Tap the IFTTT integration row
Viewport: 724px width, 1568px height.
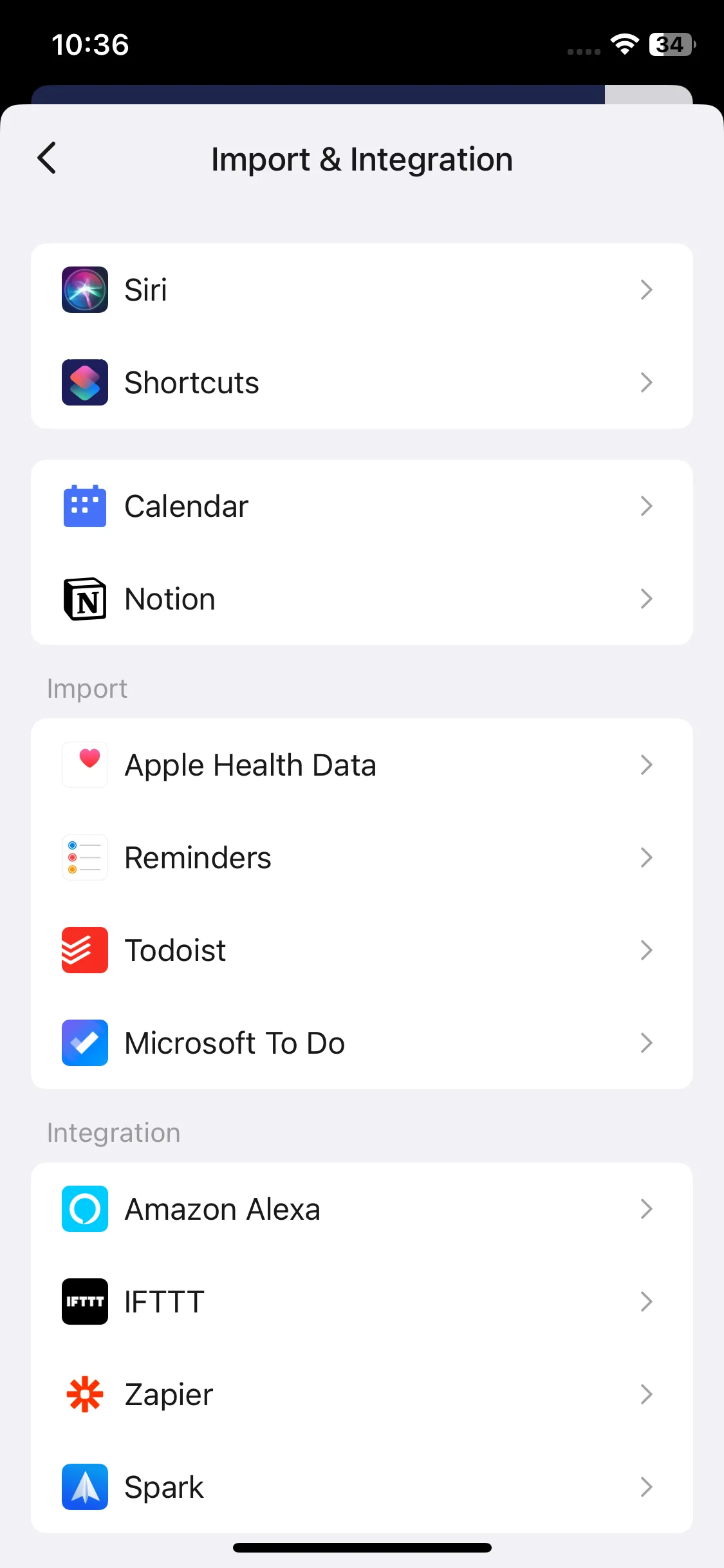(362, 1302)
